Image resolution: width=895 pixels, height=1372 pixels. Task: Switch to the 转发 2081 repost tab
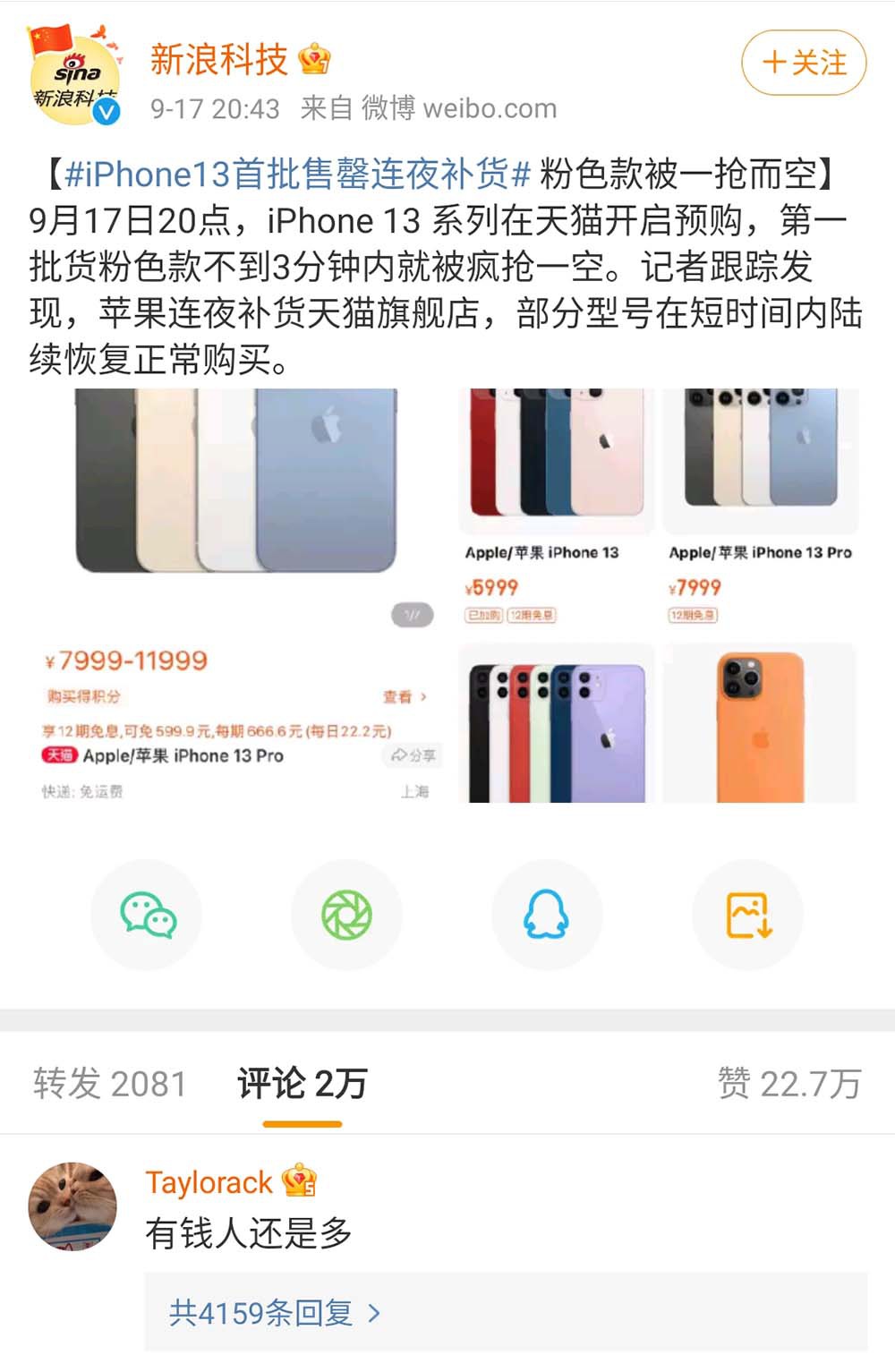[x=107, y=1084]
